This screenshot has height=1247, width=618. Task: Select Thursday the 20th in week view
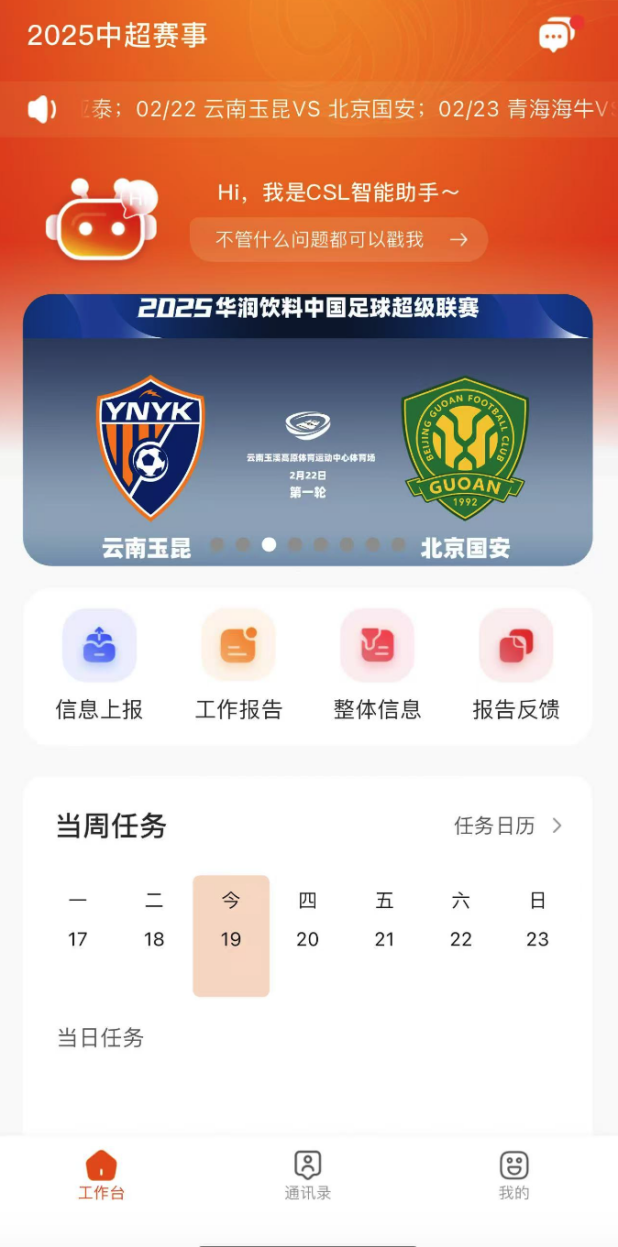pos(308,922)
